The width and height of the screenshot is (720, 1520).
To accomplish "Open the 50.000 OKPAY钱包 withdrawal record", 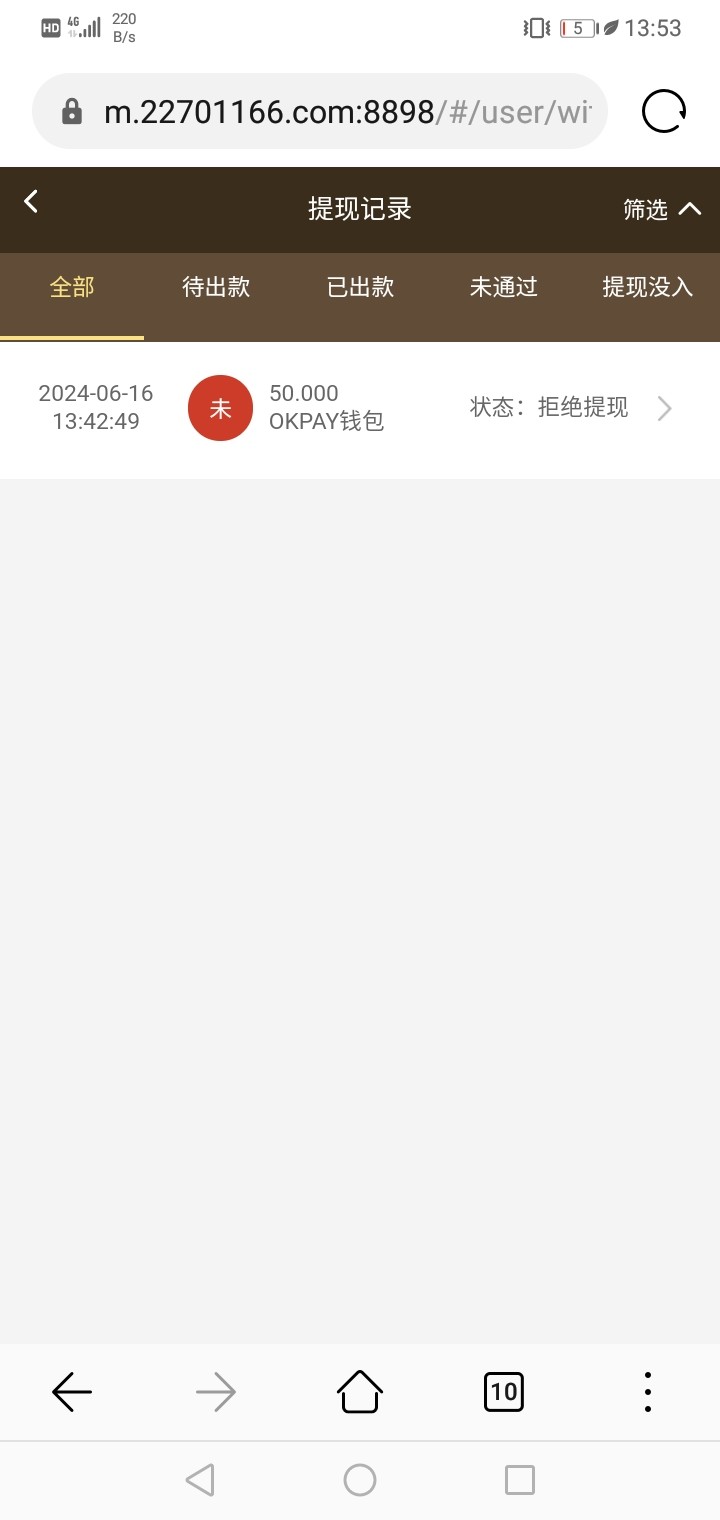I will click(x=360, y=408).
